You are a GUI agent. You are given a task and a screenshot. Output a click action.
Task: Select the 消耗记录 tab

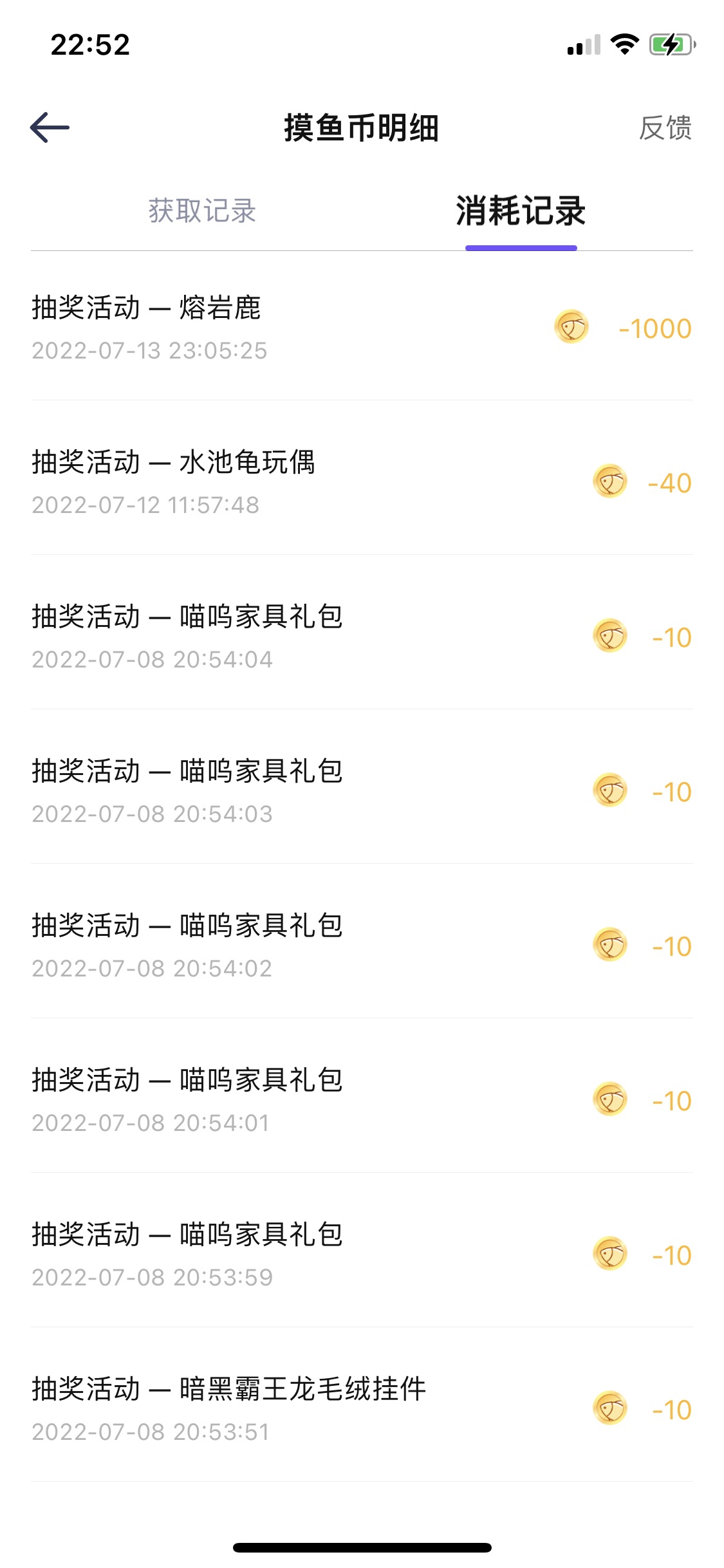521,211
